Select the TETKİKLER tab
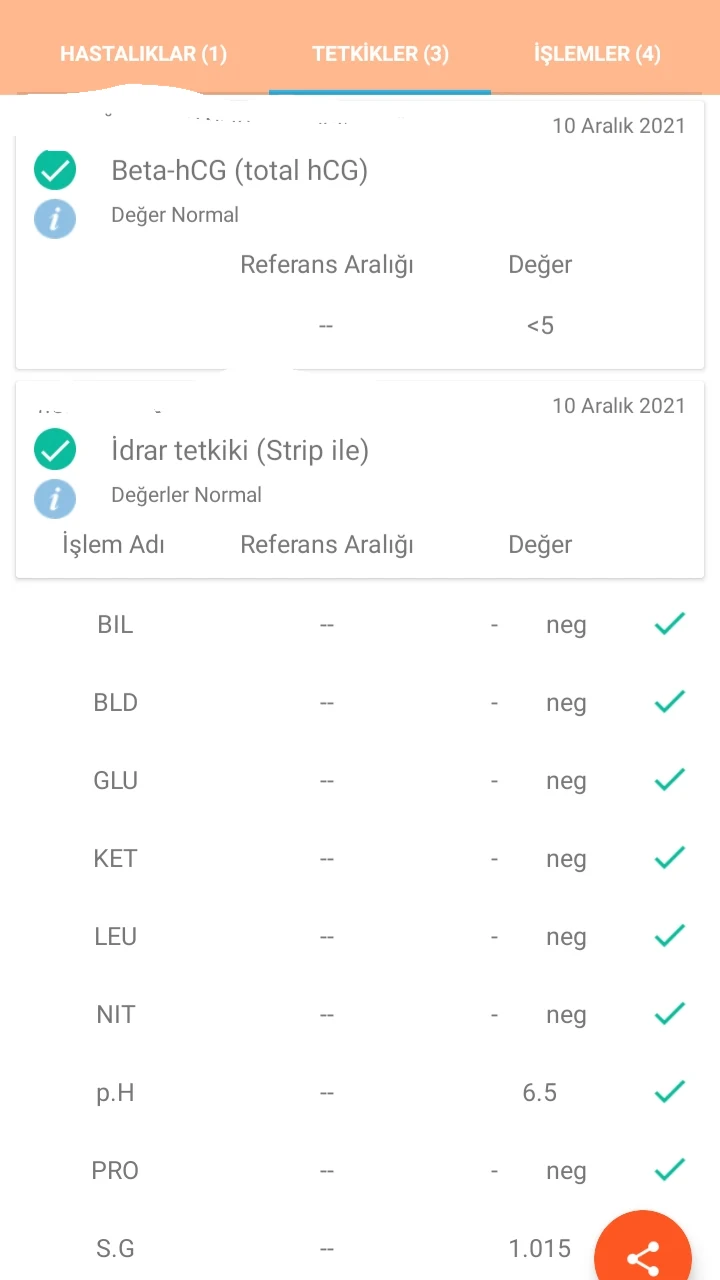This screenshot has height=1280, width=720. [380, 54]
